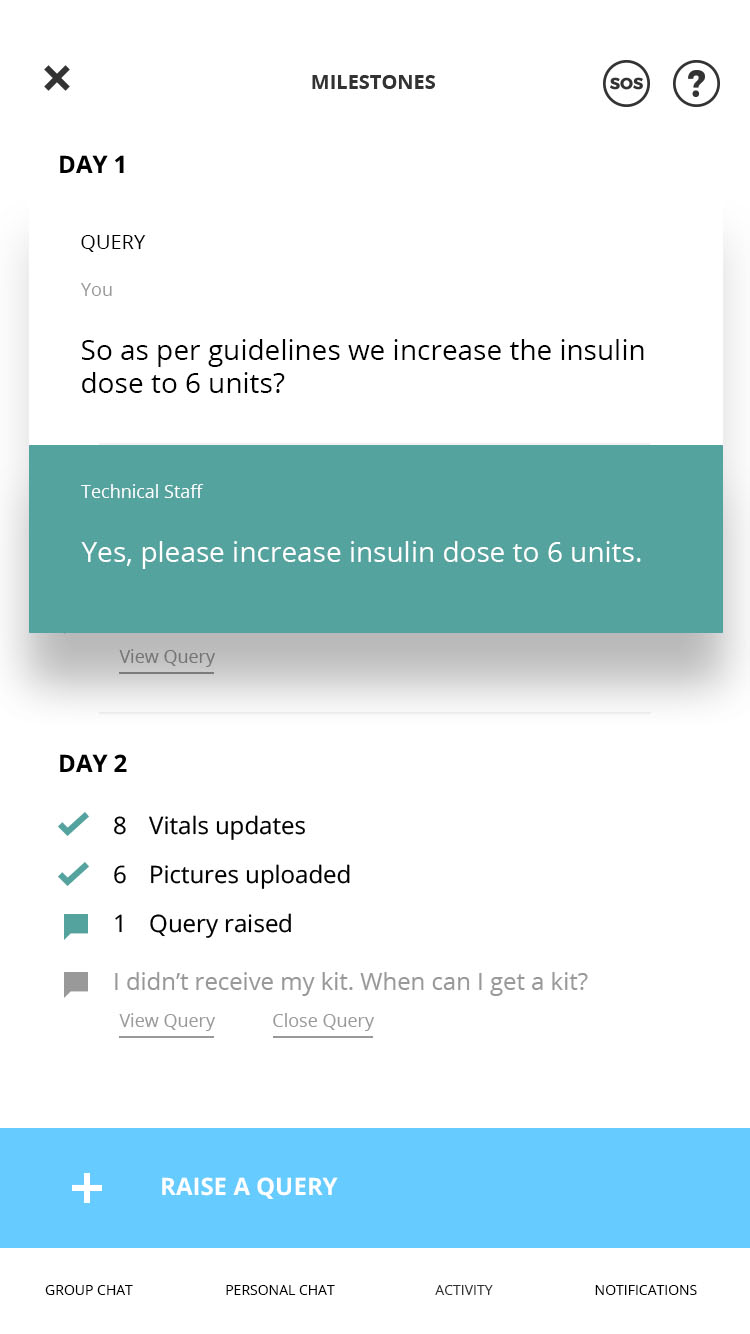Open the Activity tab
750x1334 pixels.
tap(464, 1290)
